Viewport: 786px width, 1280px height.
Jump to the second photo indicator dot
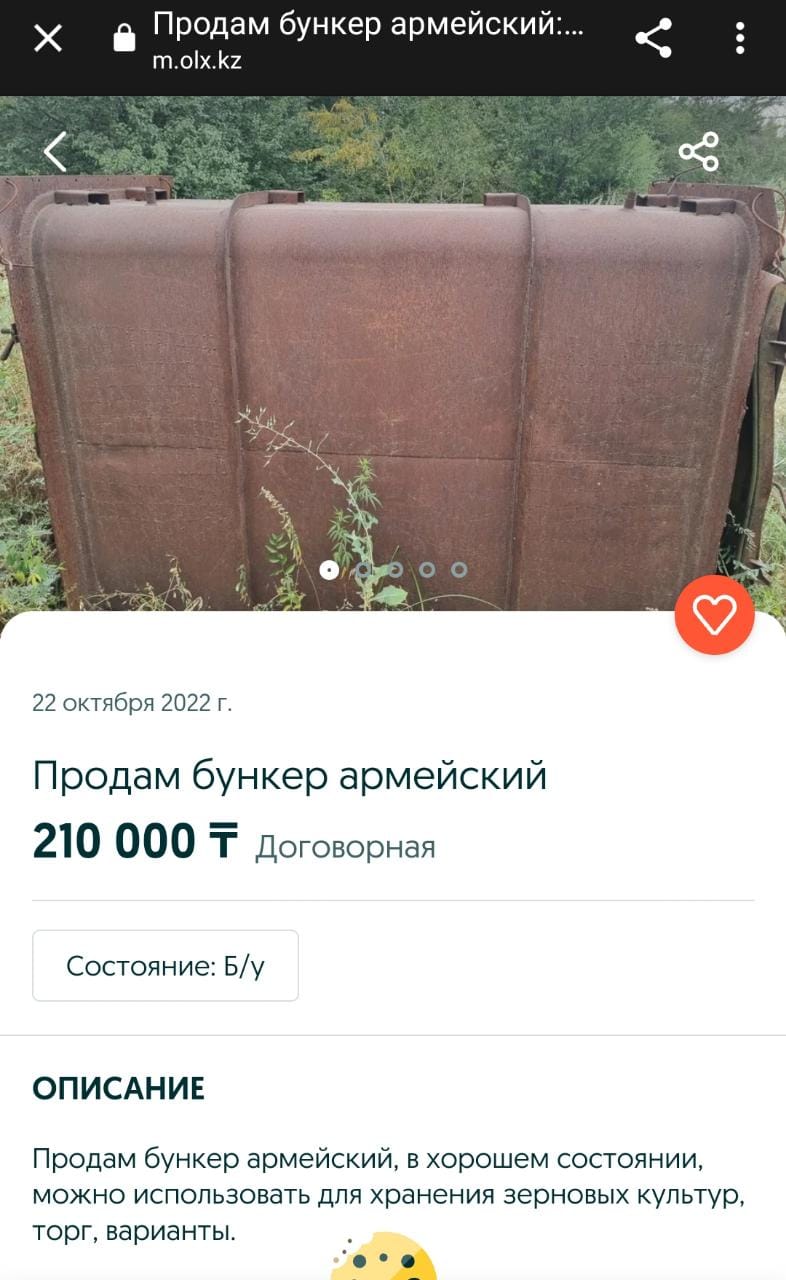tap(362, 570)
